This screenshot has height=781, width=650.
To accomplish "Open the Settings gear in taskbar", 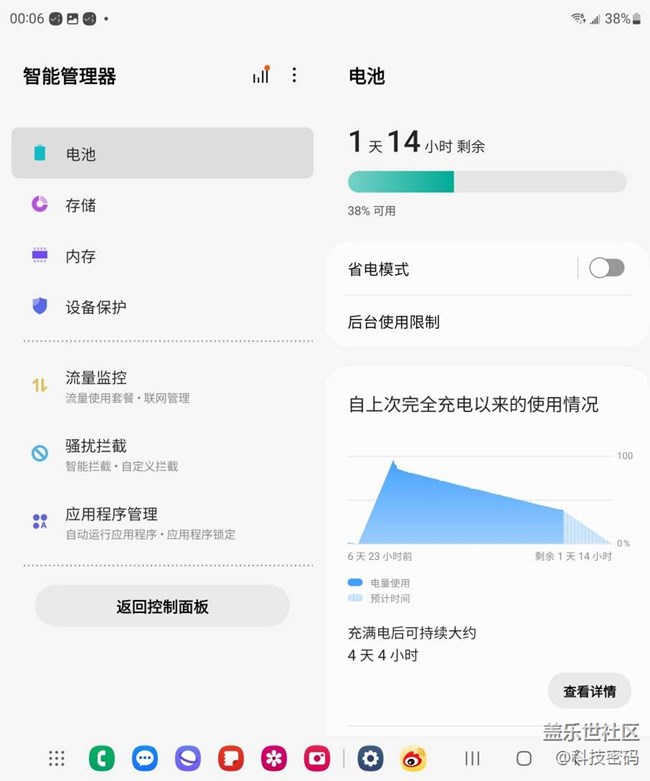I will tap(370, 759).
